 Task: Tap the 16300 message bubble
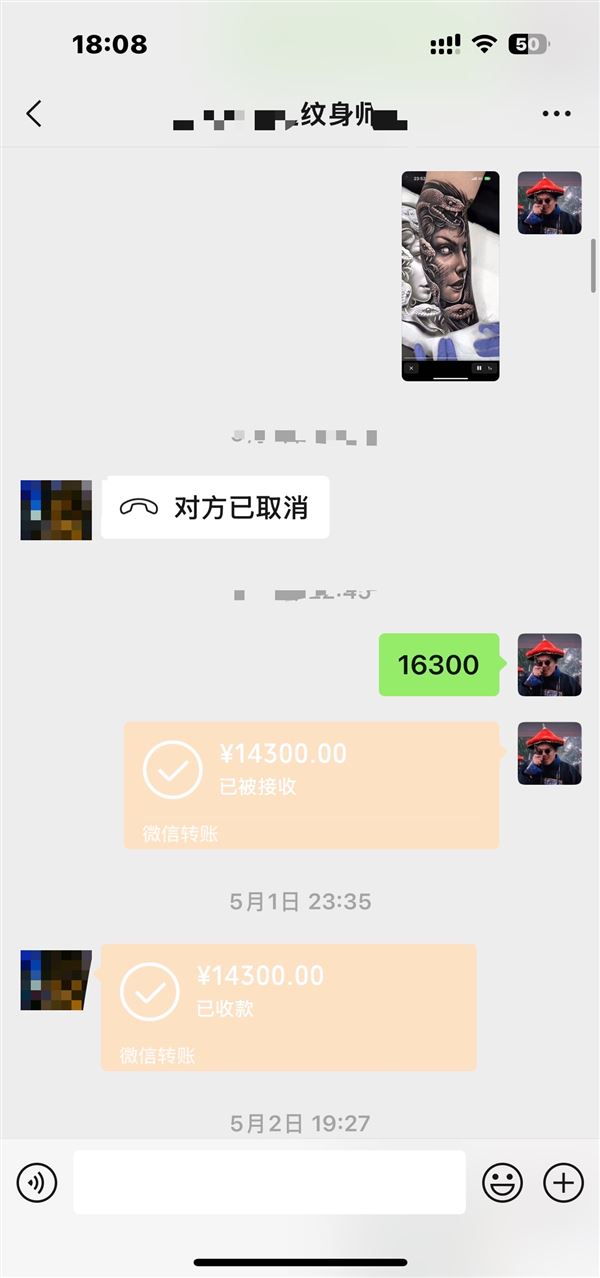point(438,665)
